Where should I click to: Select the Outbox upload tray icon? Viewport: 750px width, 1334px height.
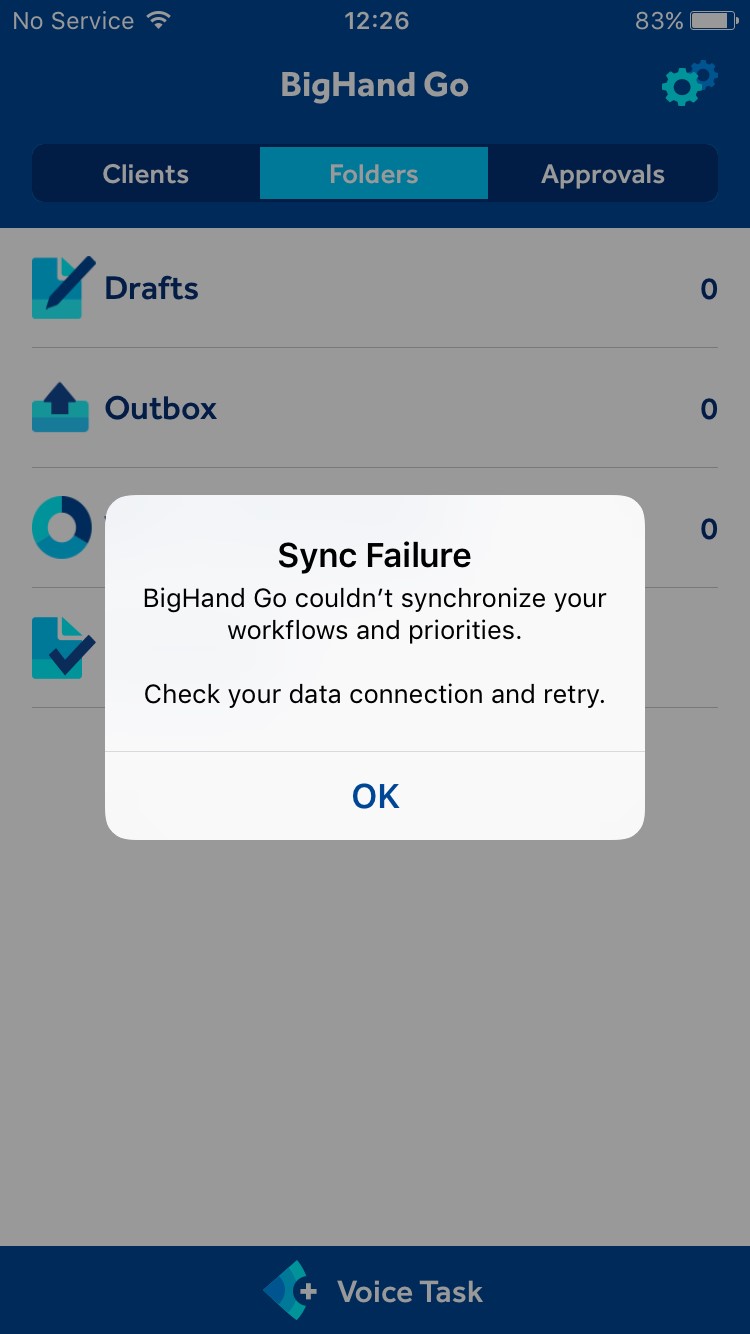pyautogui.click(x=62, y=407)
